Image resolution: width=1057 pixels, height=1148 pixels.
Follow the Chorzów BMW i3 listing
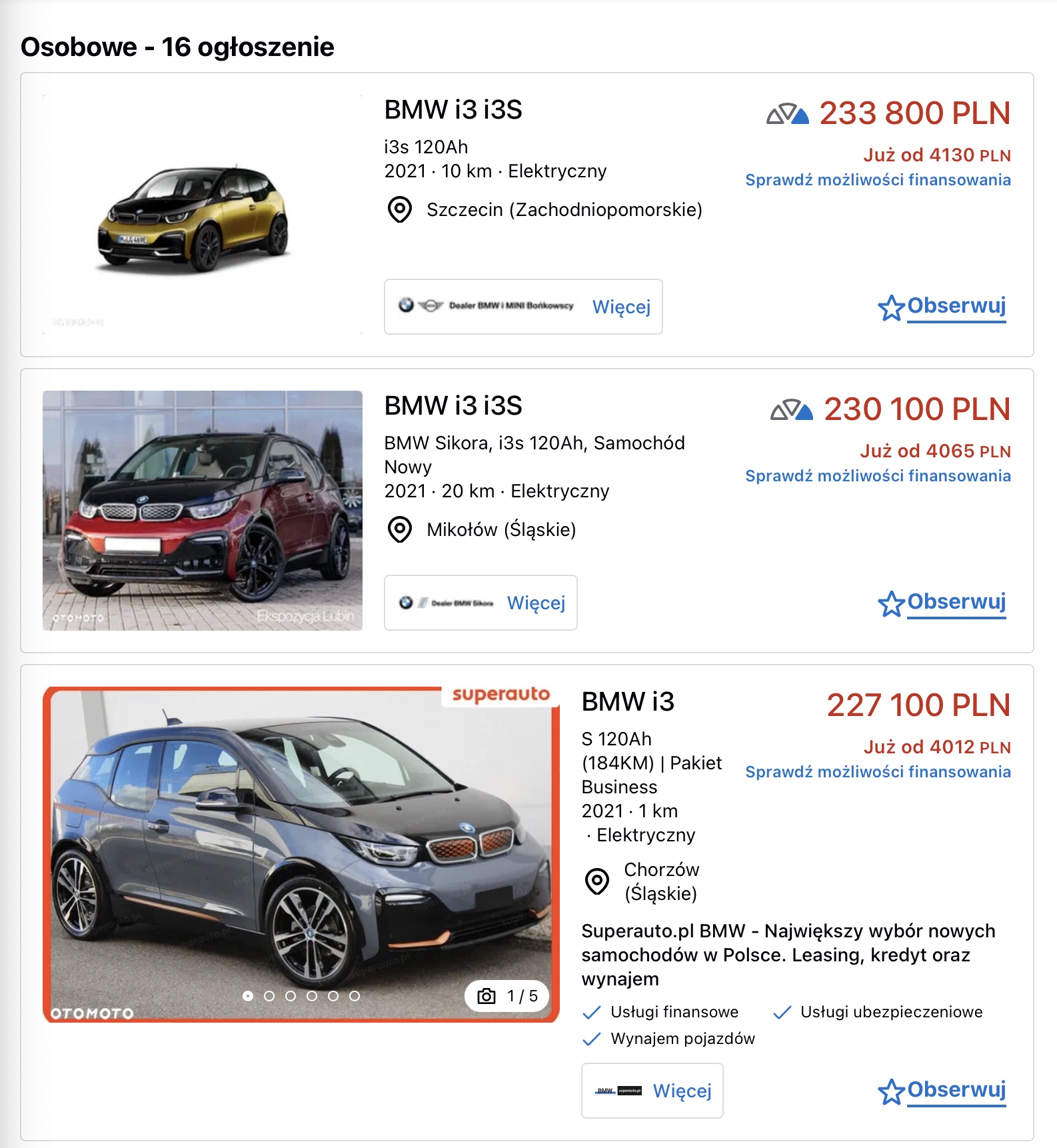coord(942,1091)
